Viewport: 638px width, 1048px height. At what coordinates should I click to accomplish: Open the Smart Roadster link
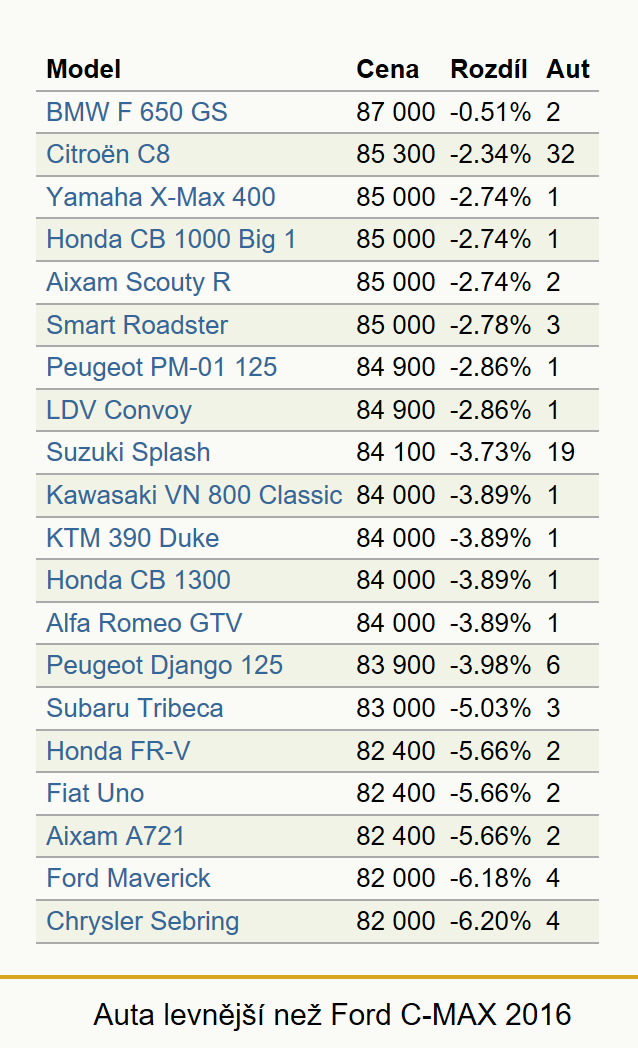(137, 325)
